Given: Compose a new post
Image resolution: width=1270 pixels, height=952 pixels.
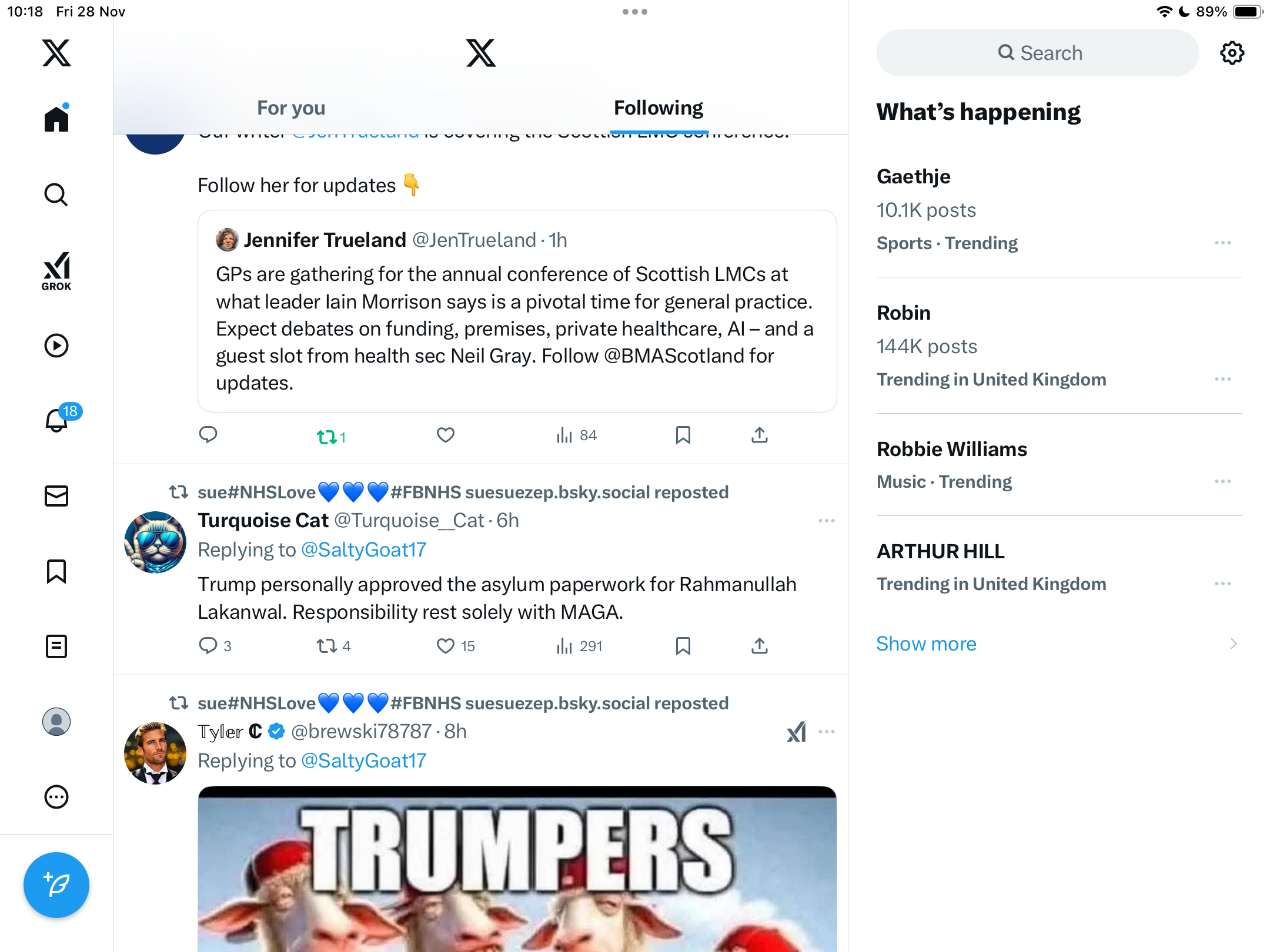Looking at the screenshot, I should click(56, 884).
